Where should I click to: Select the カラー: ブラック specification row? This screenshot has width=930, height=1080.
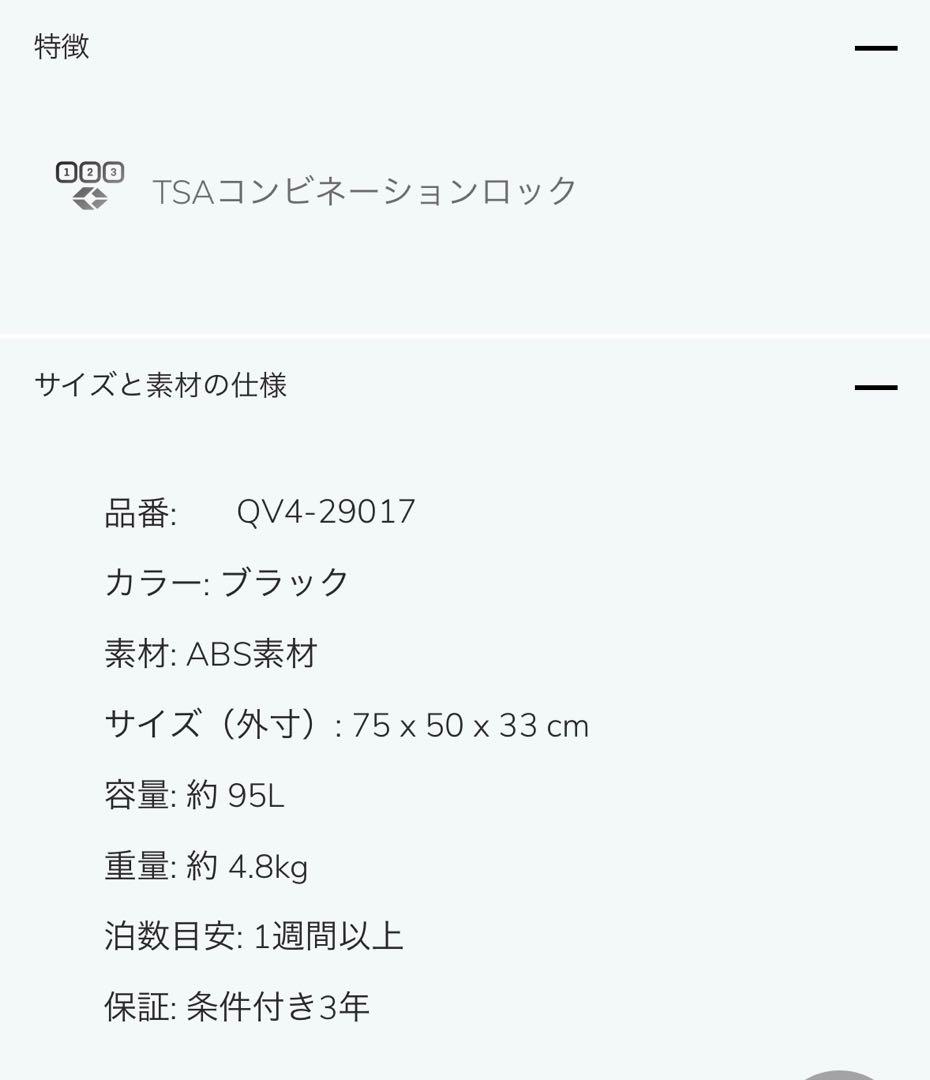pos(226,582)
